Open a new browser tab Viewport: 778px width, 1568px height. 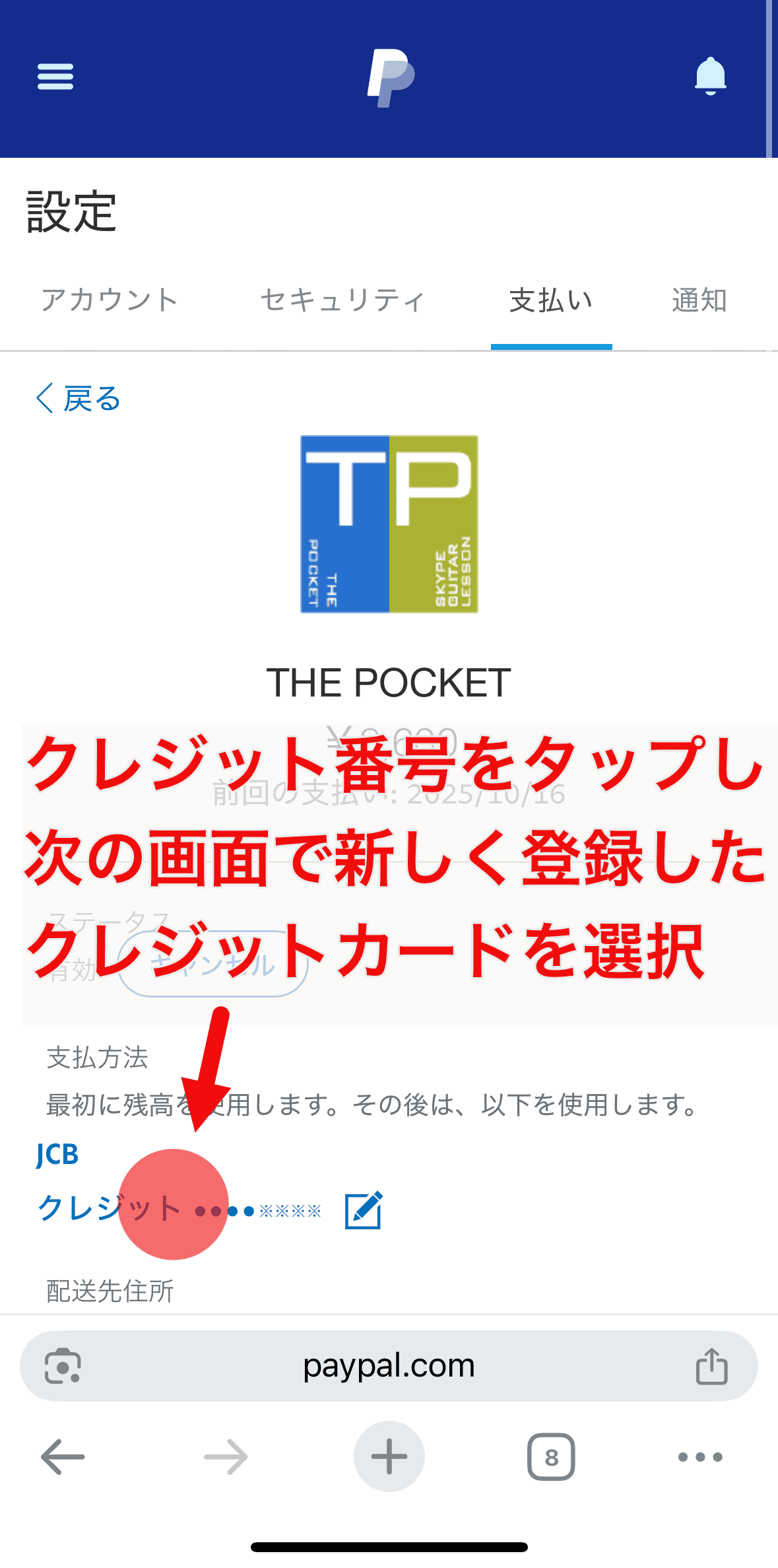point(389,1456)
